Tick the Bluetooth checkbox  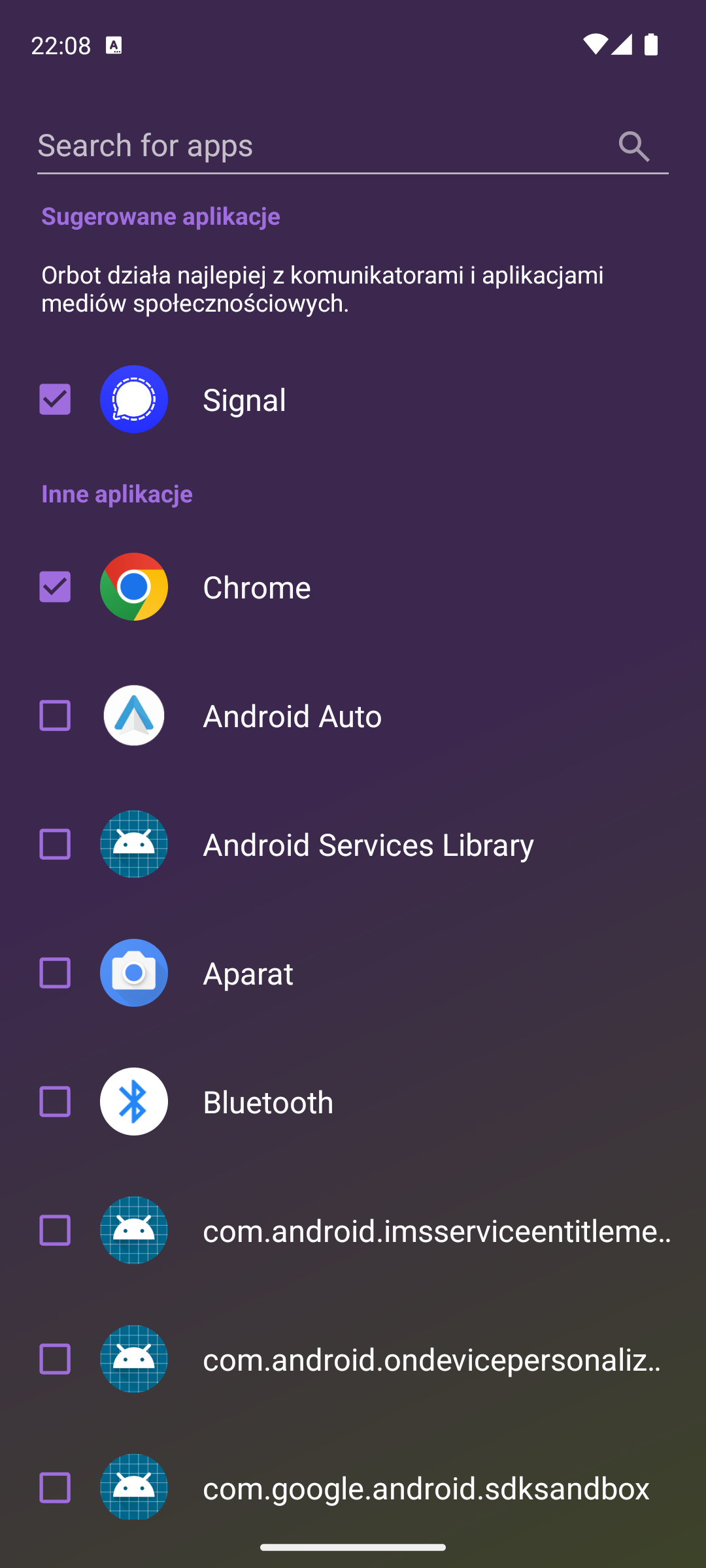[x=55, y=1102]
